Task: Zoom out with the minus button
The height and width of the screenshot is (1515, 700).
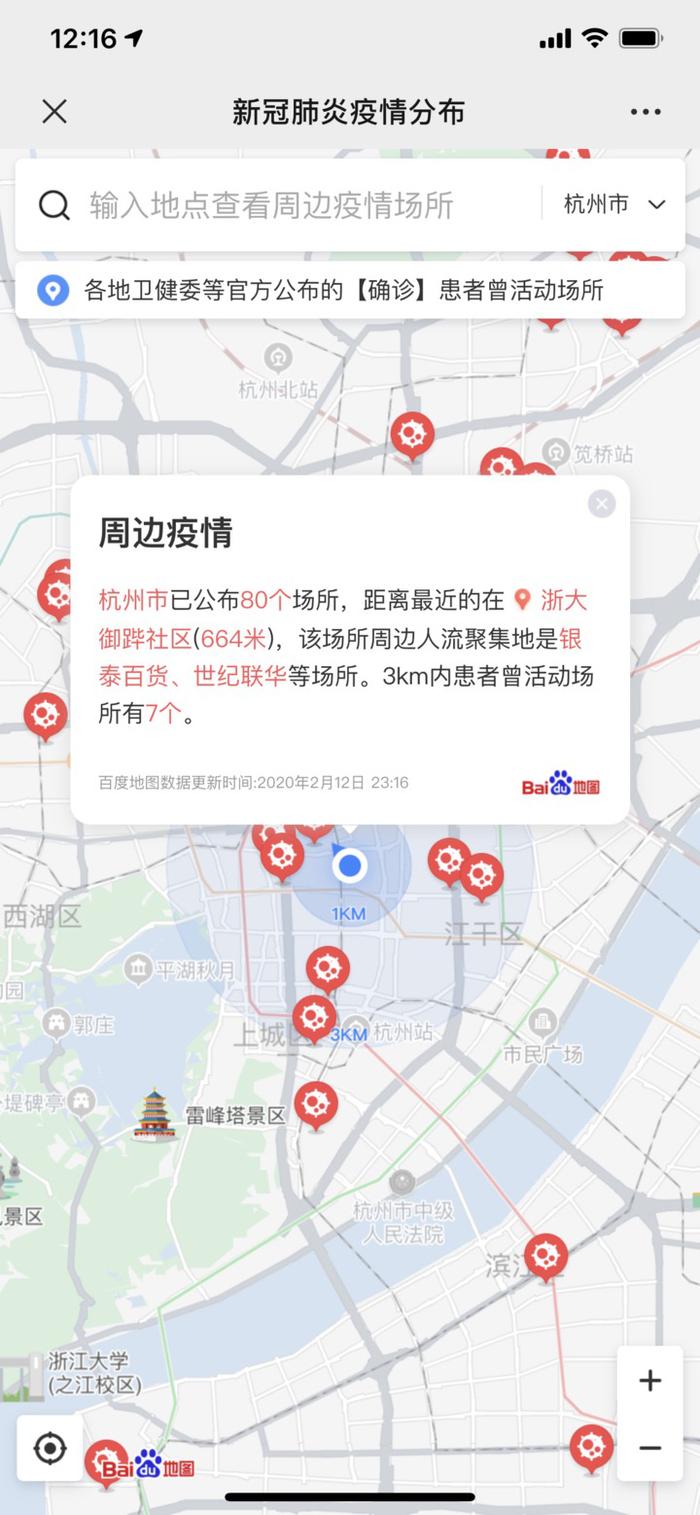Action: click(650, 1447)
